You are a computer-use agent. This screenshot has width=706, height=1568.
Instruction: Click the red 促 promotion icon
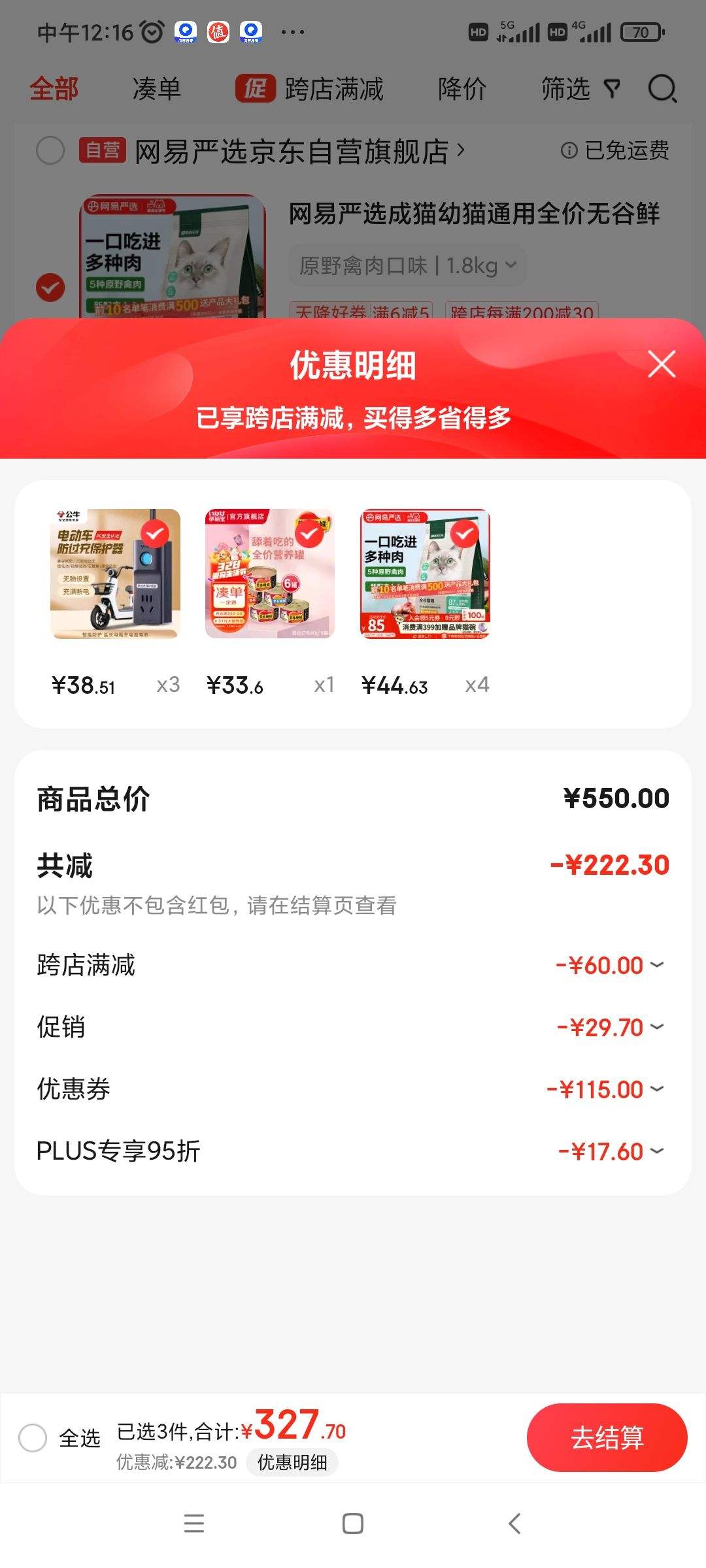coord(255,90)
